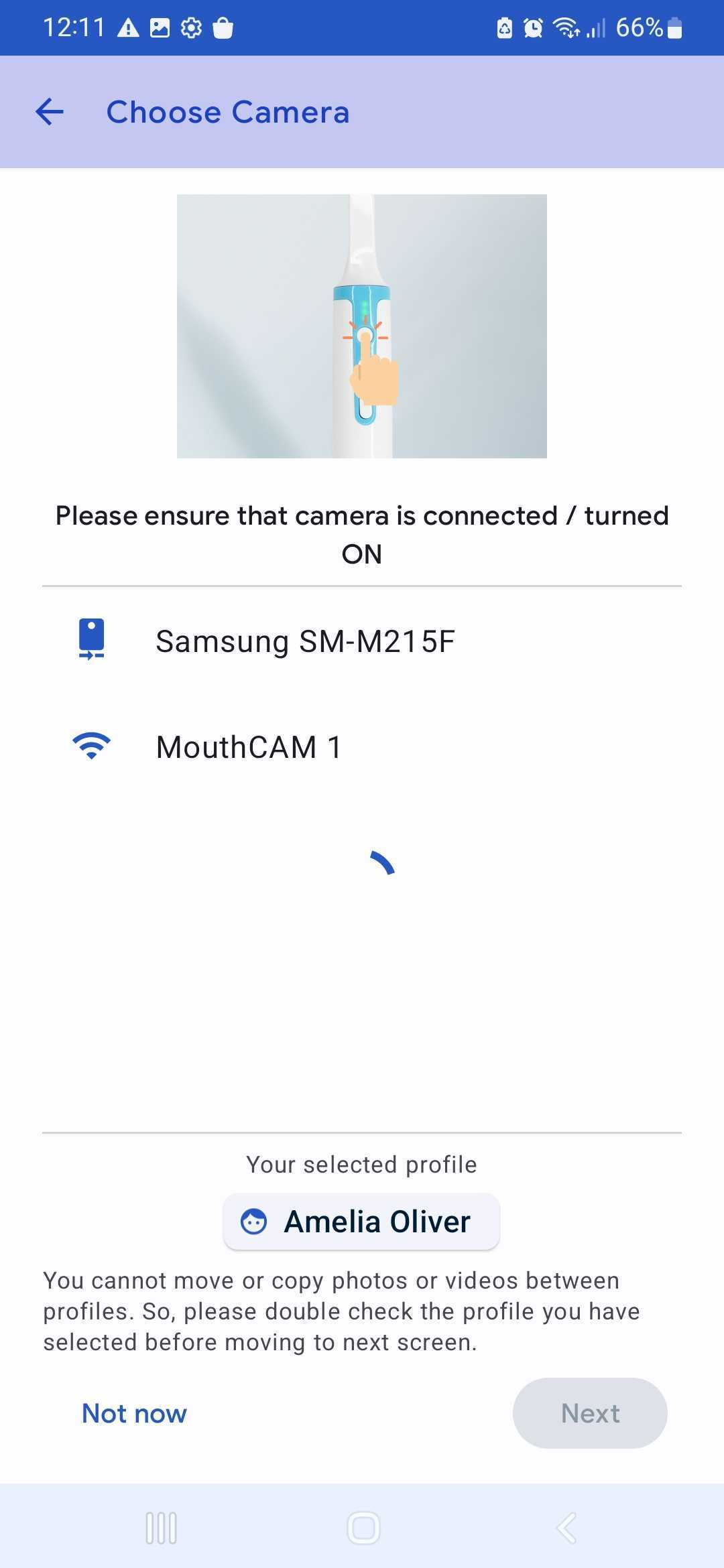Select the Samsung SM-M215F camera
Viewport: 724px width, 1568px height.
pyautogui.click(x=305, y=641)
